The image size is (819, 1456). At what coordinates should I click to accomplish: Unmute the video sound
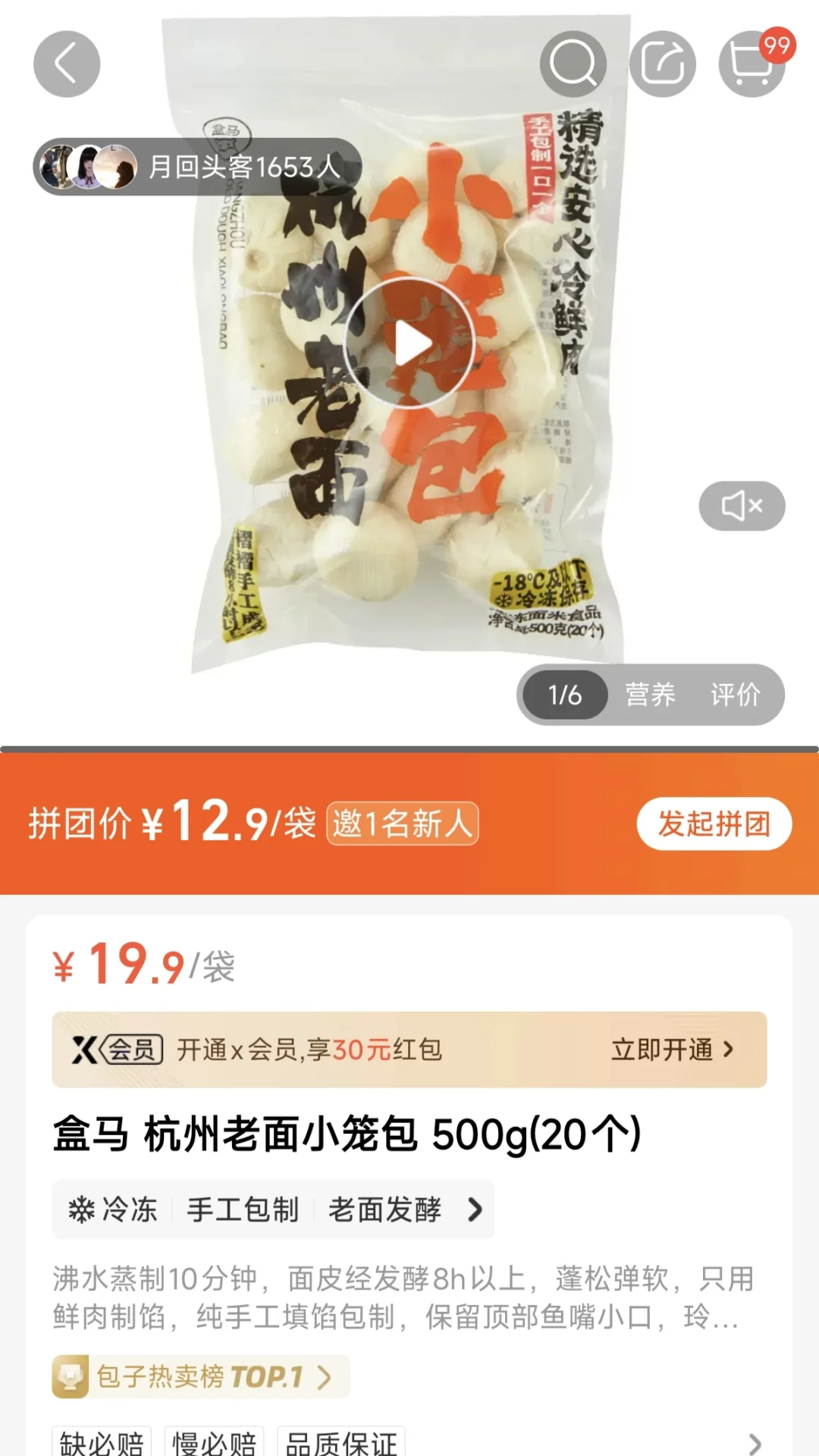[x=742, y=506]
